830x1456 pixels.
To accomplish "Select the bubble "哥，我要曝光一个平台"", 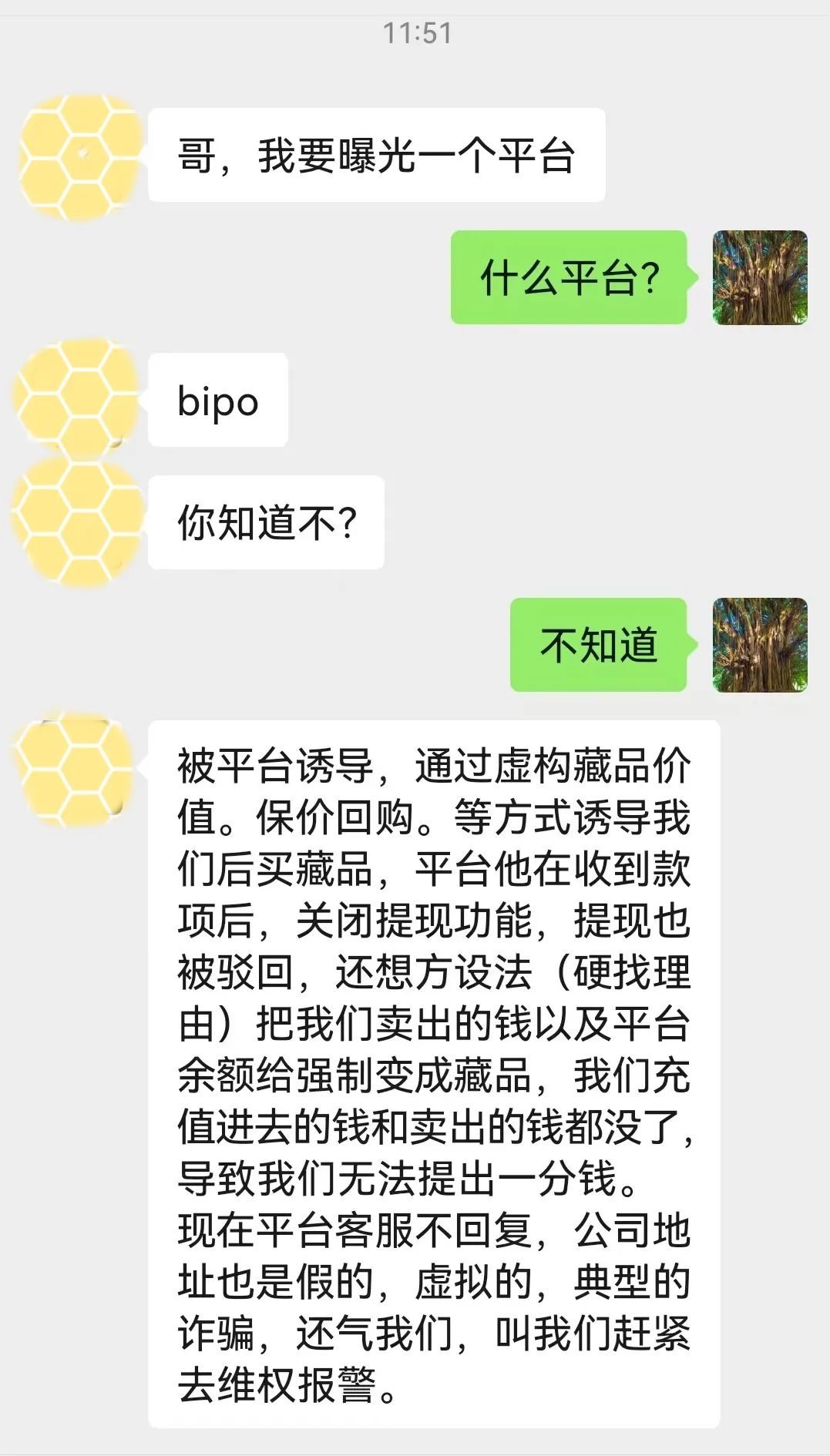I will 378,154.
